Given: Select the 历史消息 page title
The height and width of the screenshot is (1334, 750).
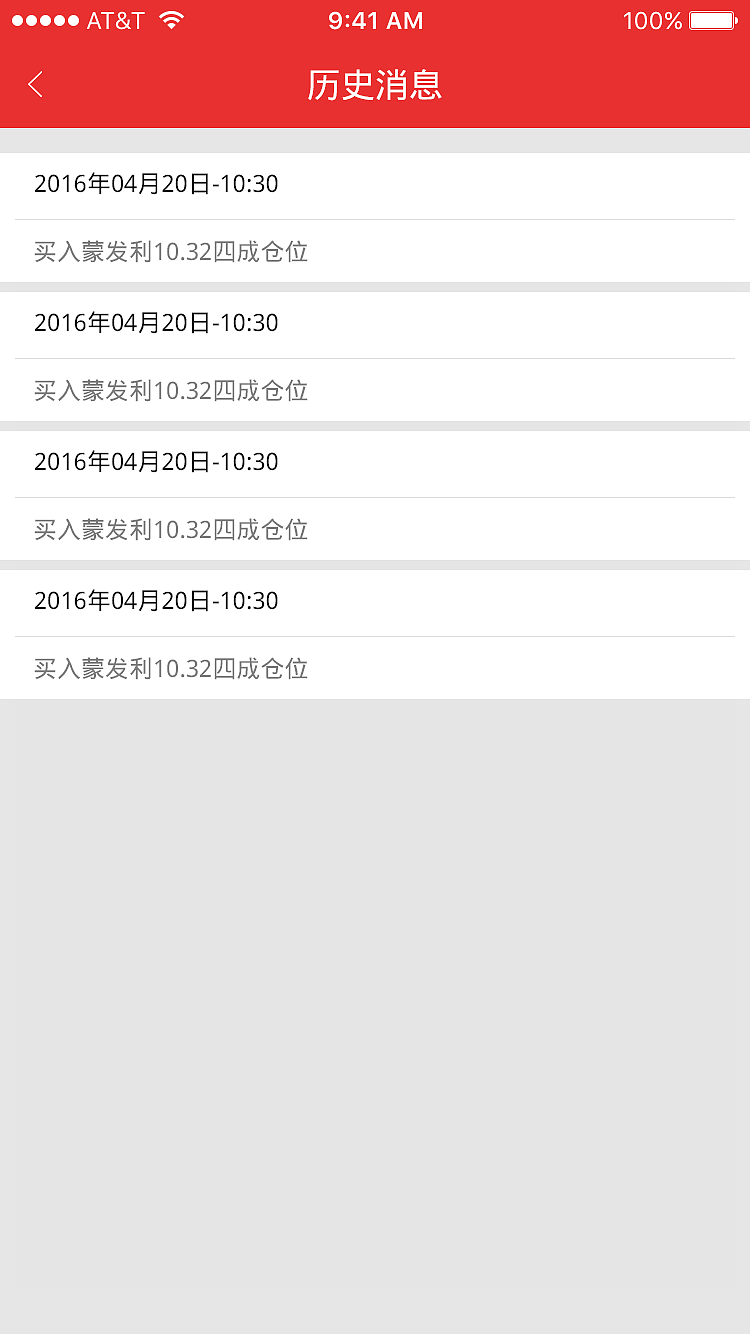Looking at the screenshot, I should [x=375, y=86].
